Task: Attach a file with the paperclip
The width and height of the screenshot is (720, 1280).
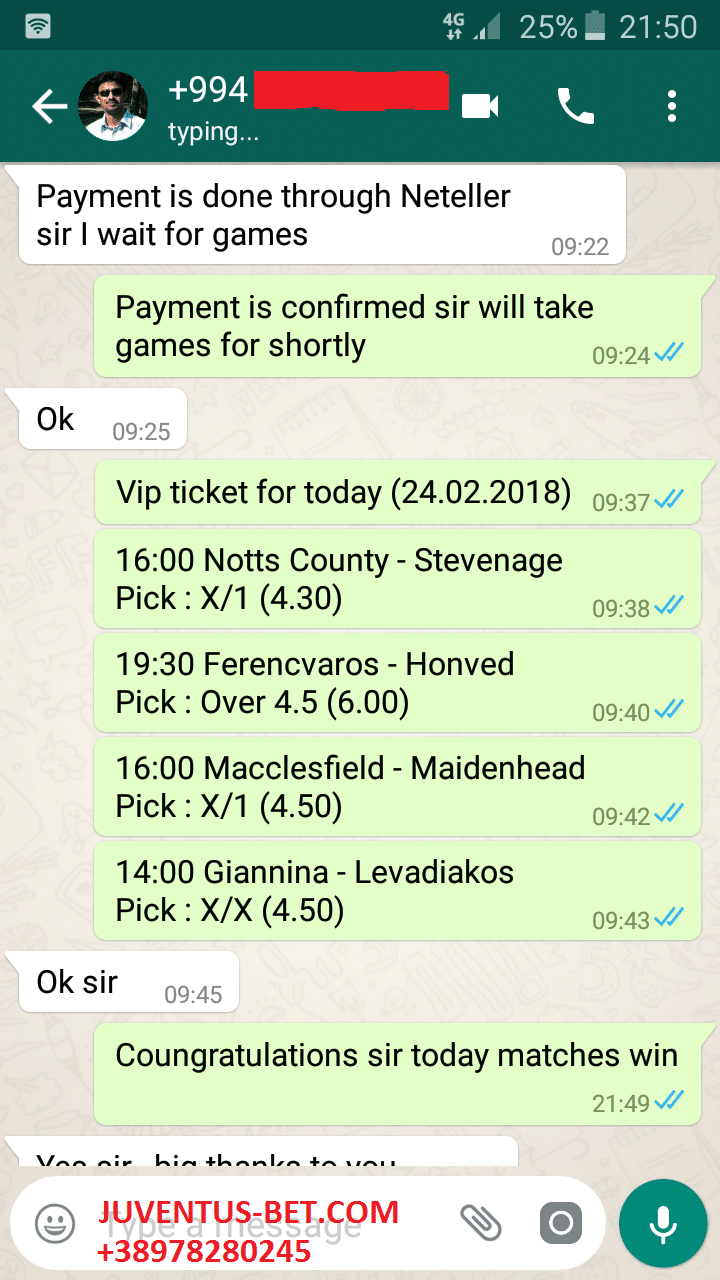Action: (480, 1223)
